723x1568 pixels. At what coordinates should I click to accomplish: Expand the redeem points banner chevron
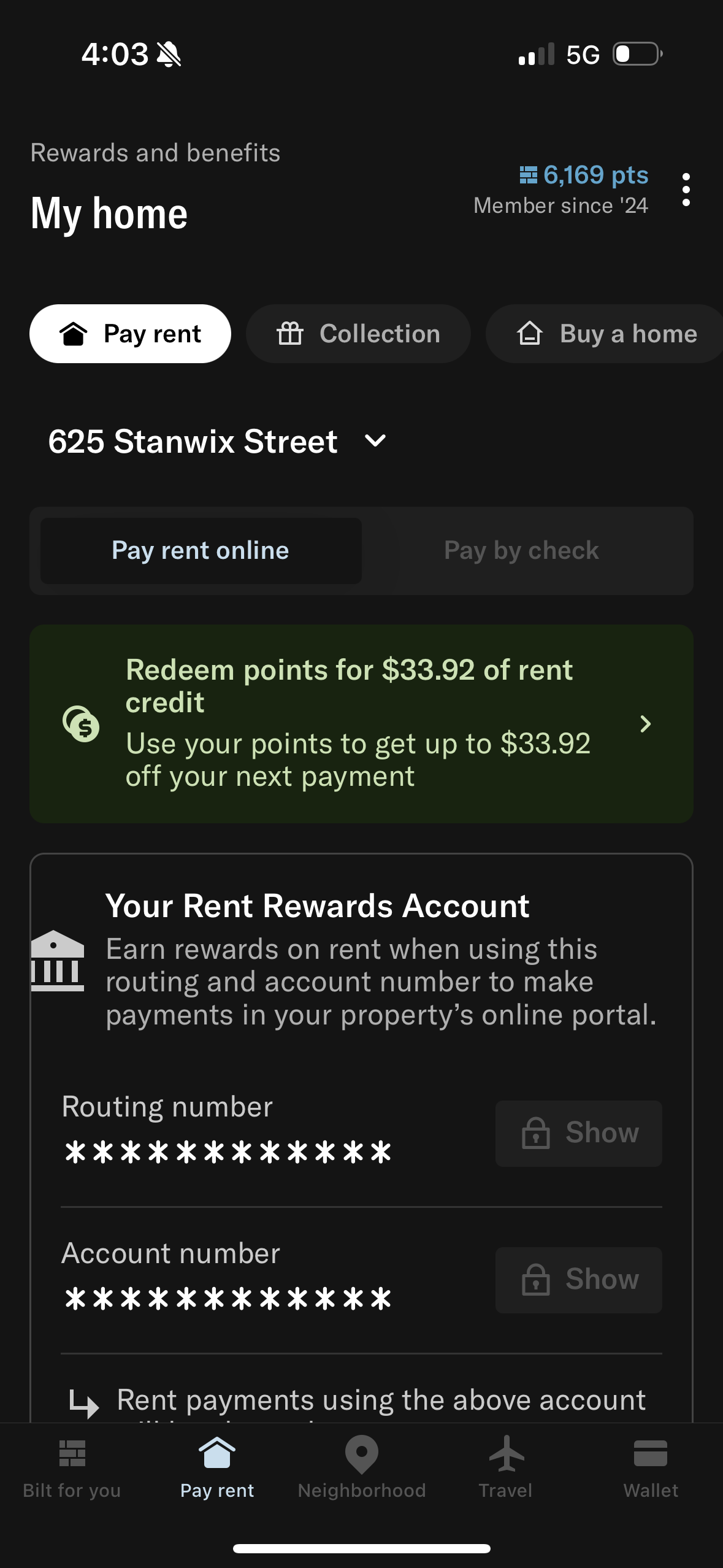645,724
